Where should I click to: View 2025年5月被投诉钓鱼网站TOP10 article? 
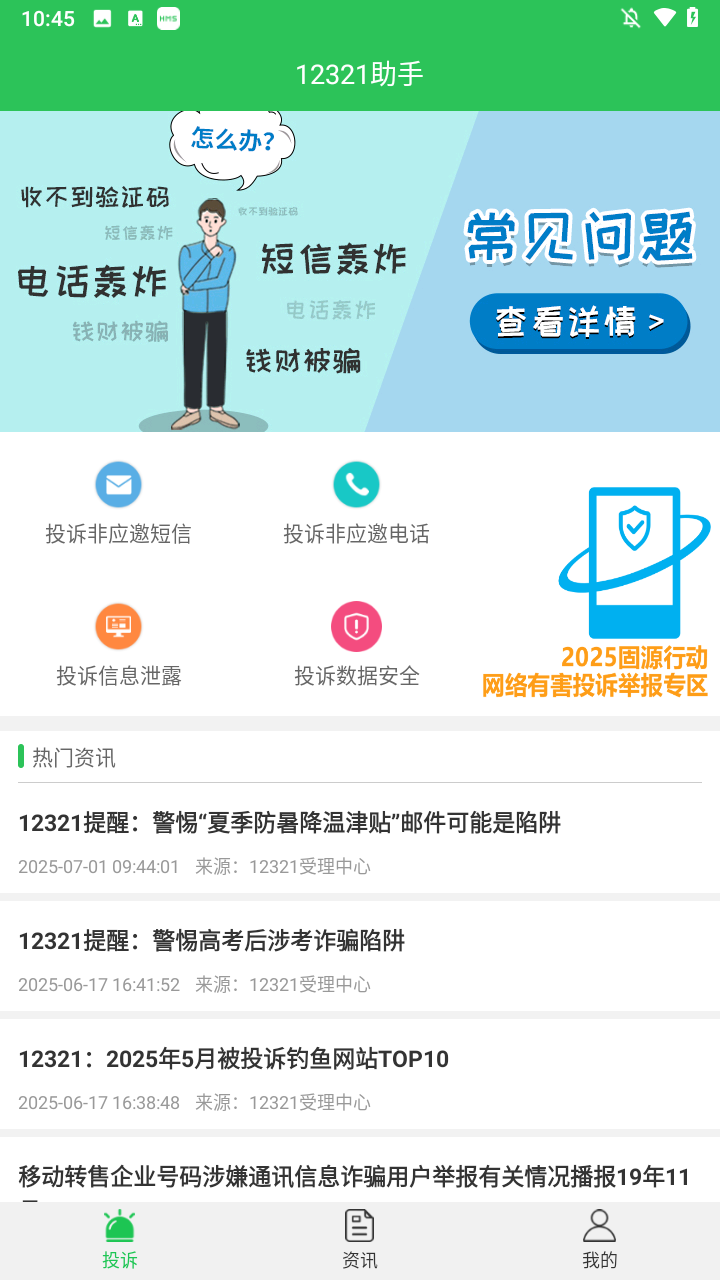[234, 1059]
